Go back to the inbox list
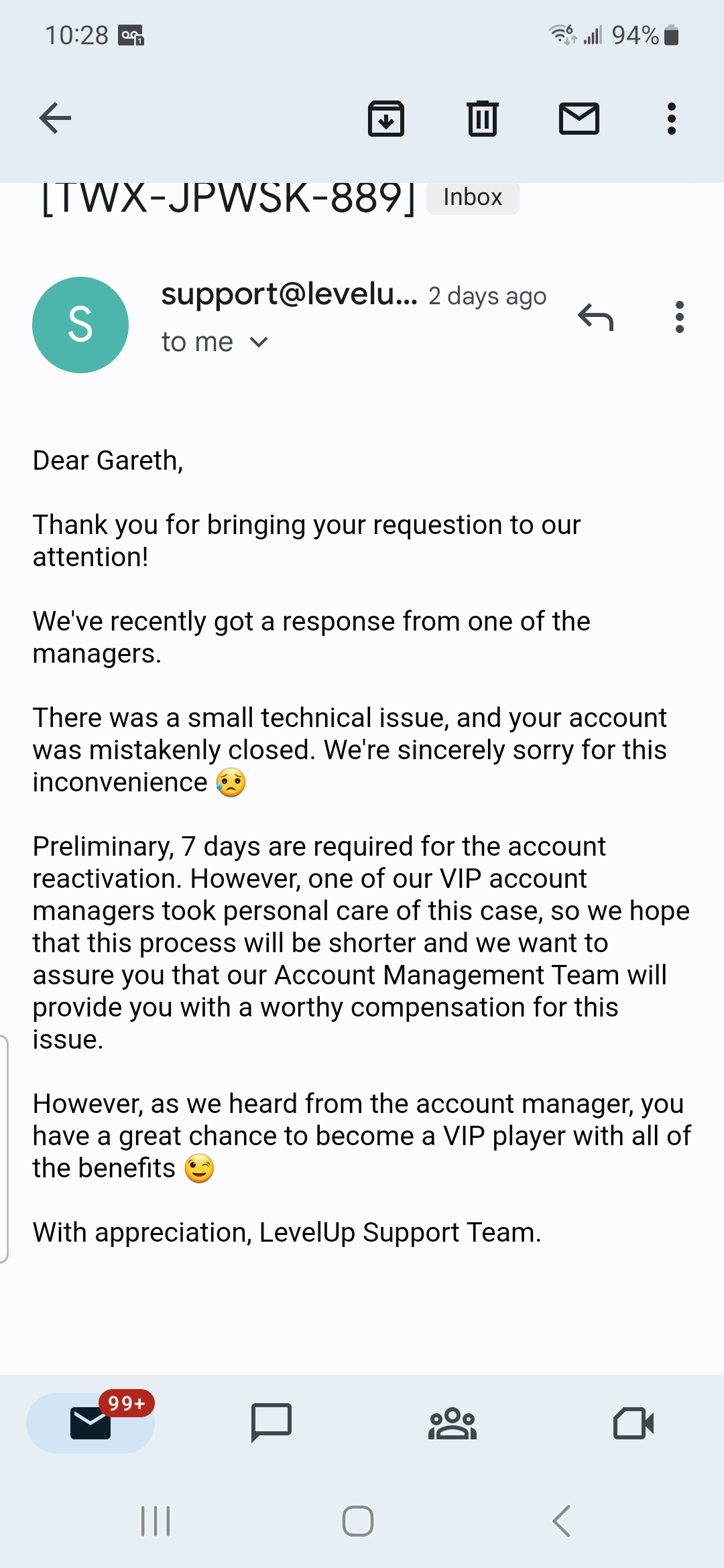 [x=55, y=119]
